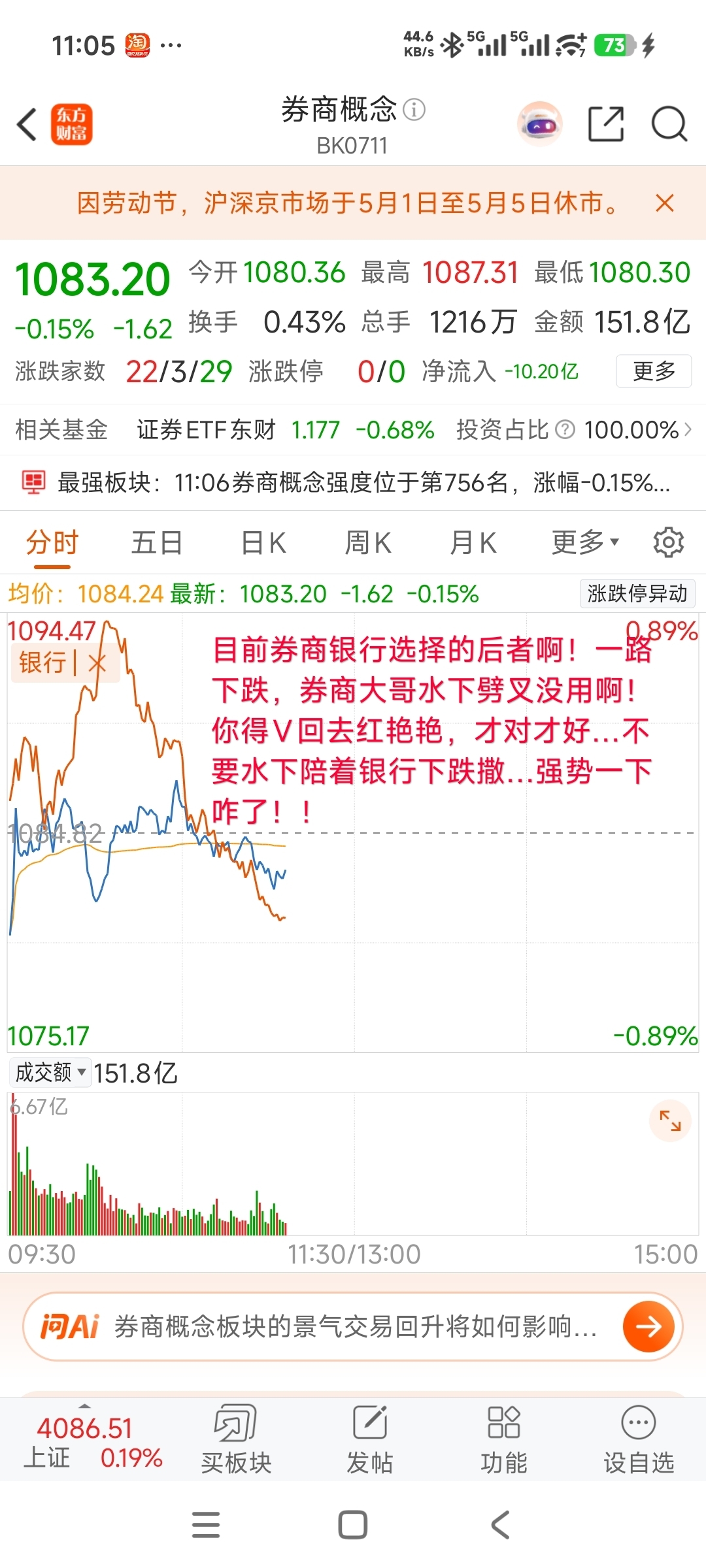Switch to the 五日 chart tab
Screen dimensions: 706x1568
click(157, 542)
